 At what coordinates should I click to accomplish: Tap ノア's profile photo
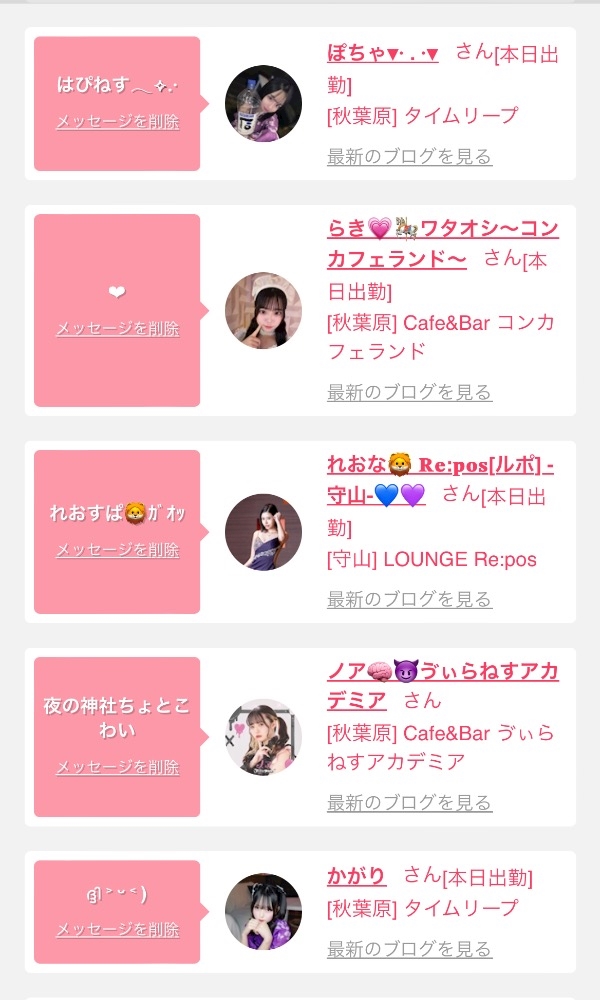[x=263, y=737]
